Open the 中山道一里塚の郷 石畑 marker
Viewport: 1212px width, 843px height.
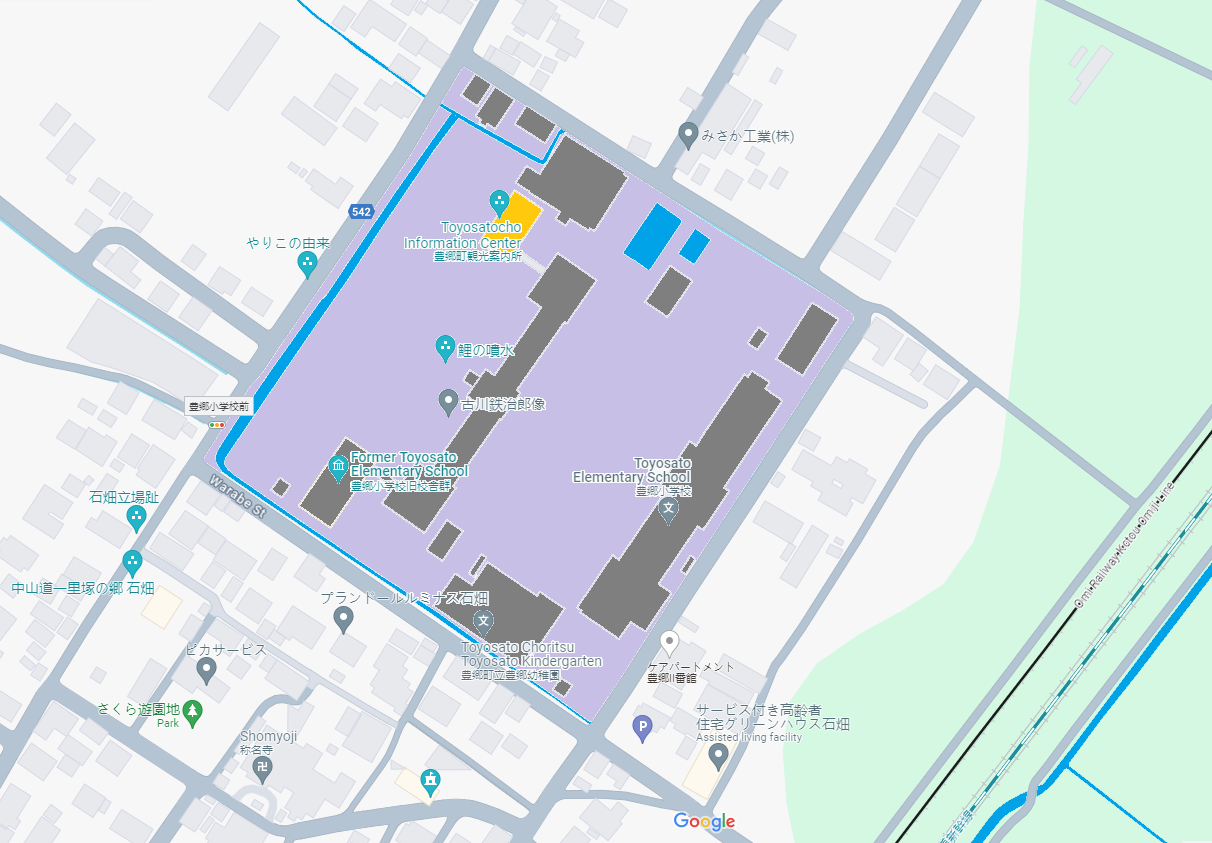pos(132,562)
